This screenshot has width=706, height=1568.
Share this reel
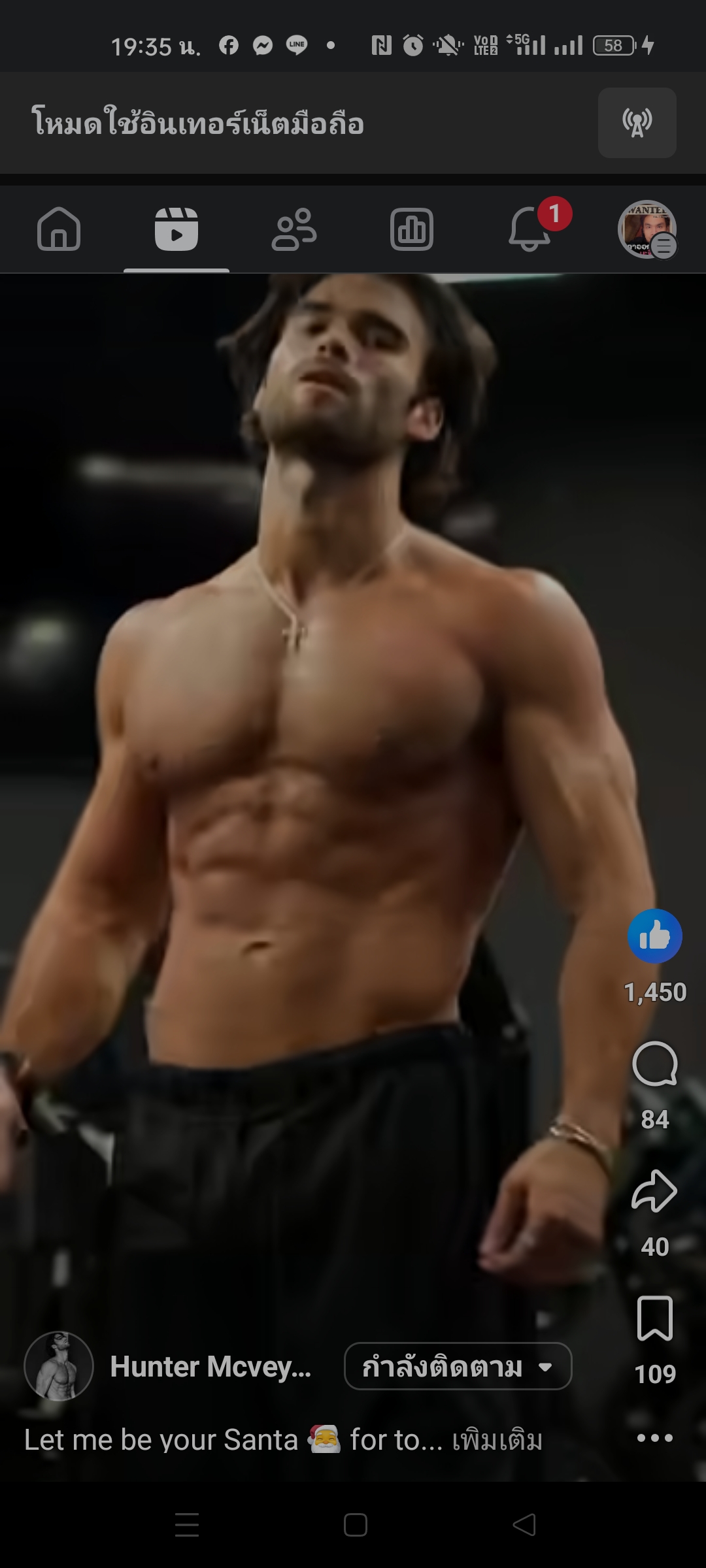pos(654,1190)
